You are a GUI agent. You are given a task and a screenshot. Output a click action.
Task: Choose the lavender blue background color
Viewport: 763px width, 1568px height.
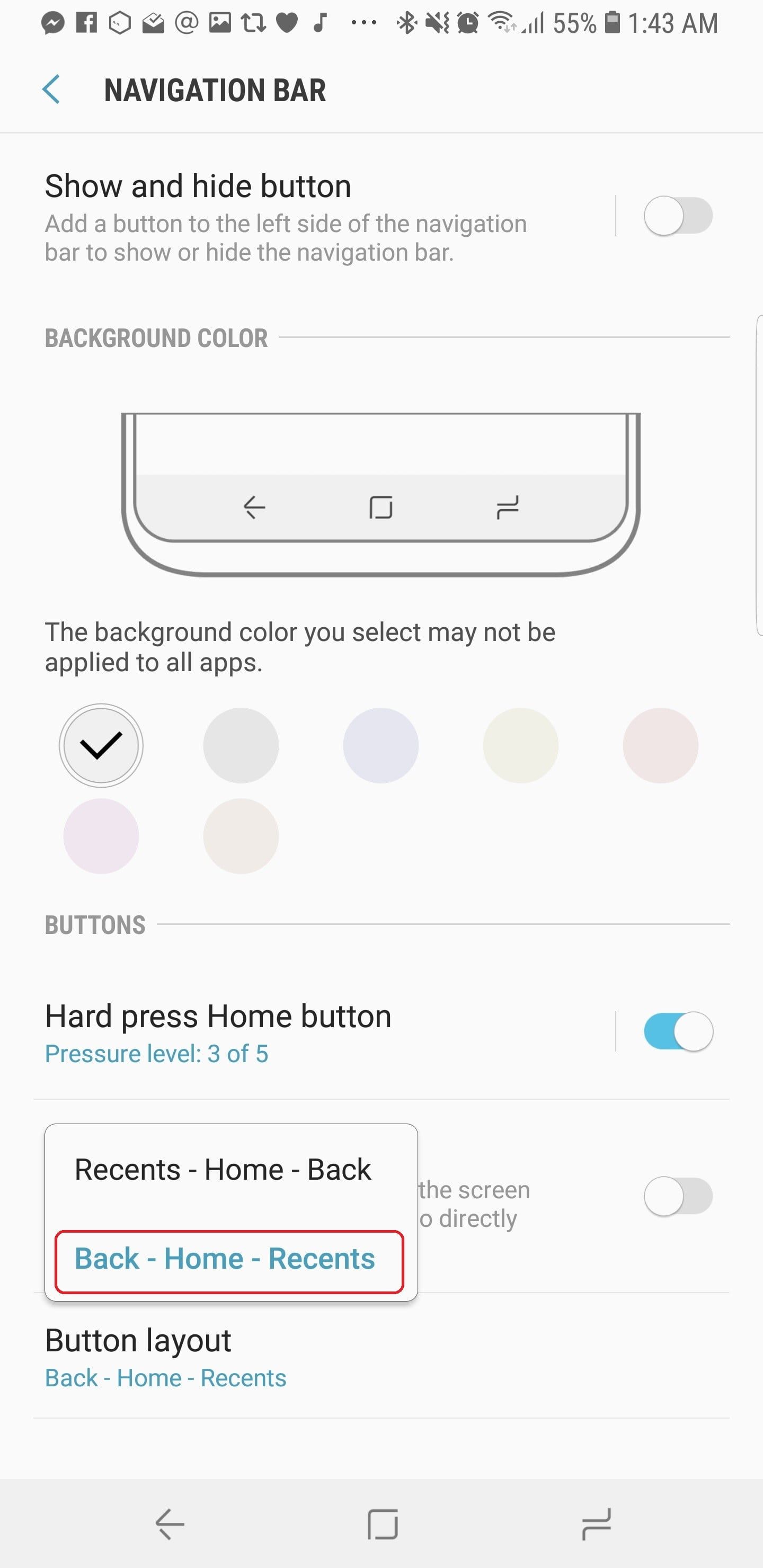pyautogui.click(x=380, y=745)
